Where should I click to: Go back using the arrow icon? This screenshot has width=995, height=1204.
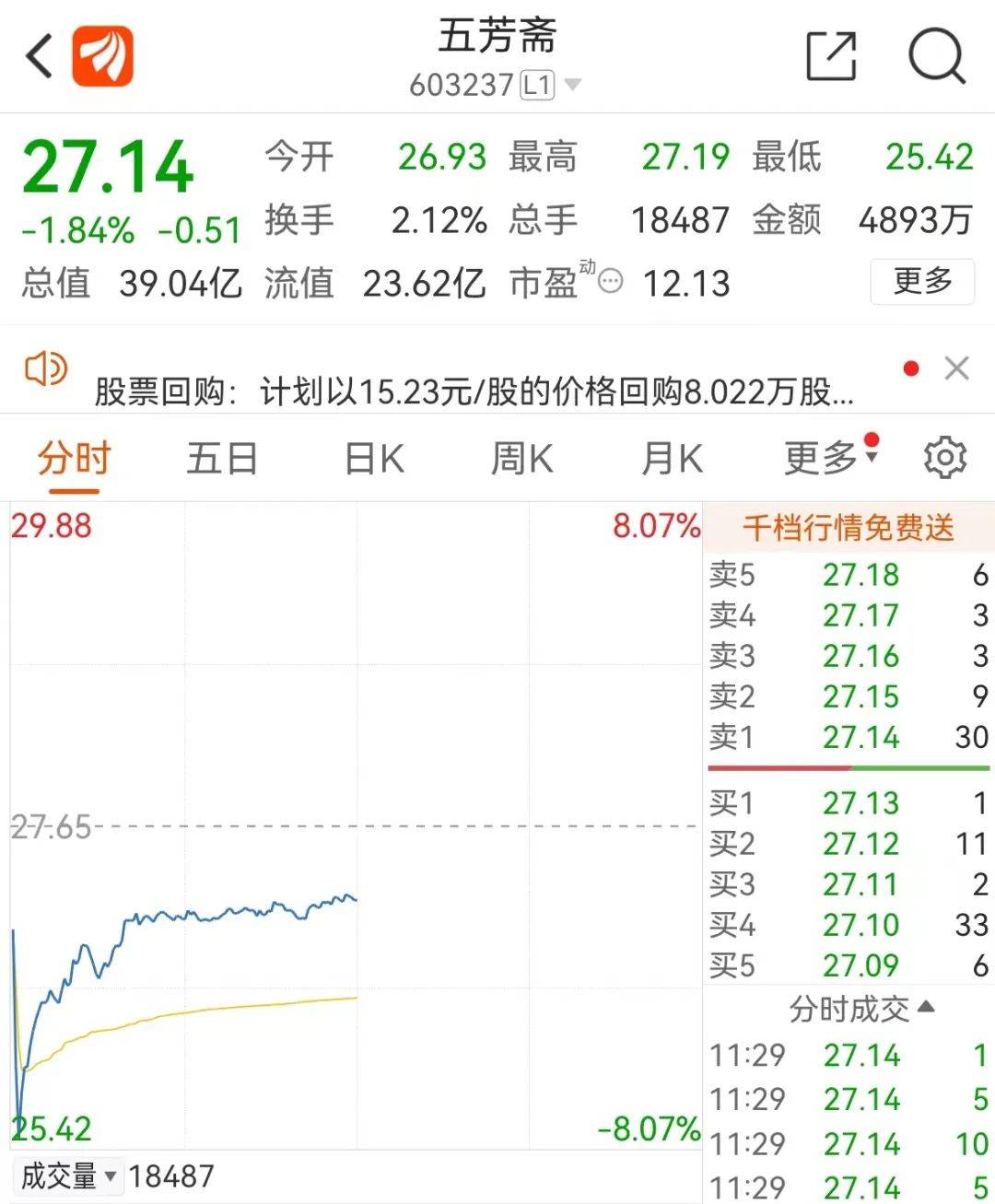39,56
